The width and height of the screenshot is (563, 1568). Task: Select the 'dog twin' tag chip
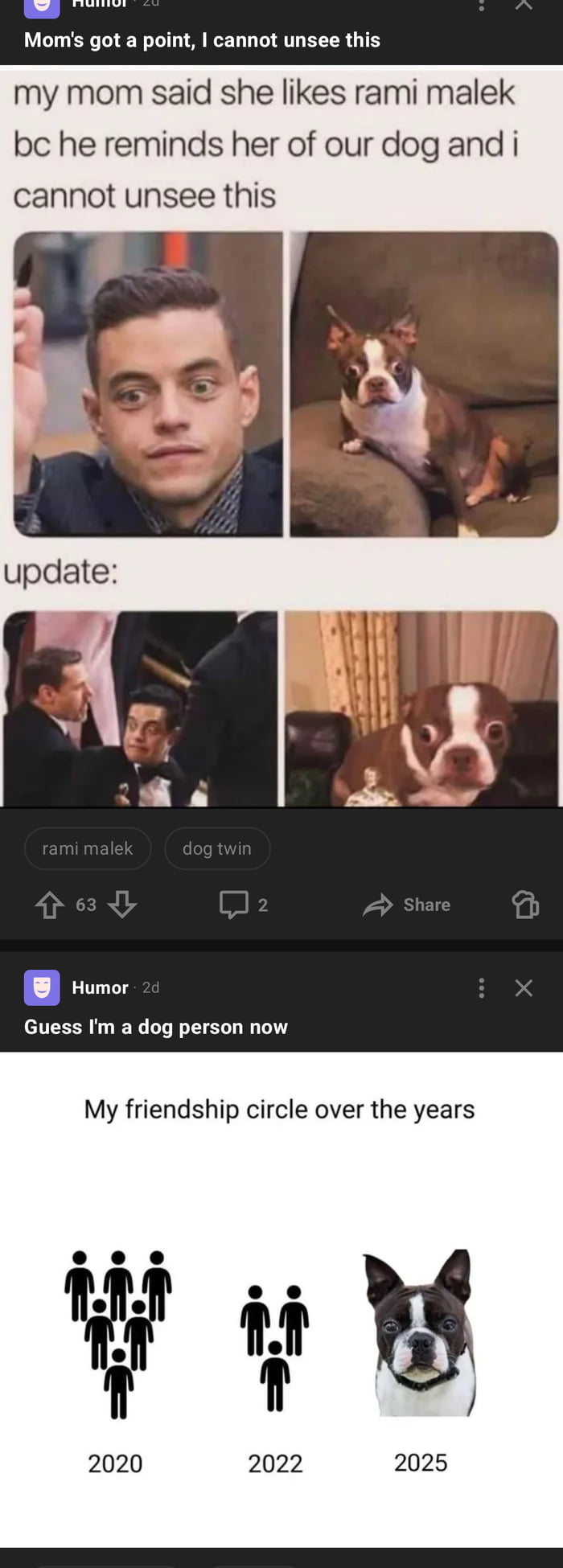coord(217,848)
